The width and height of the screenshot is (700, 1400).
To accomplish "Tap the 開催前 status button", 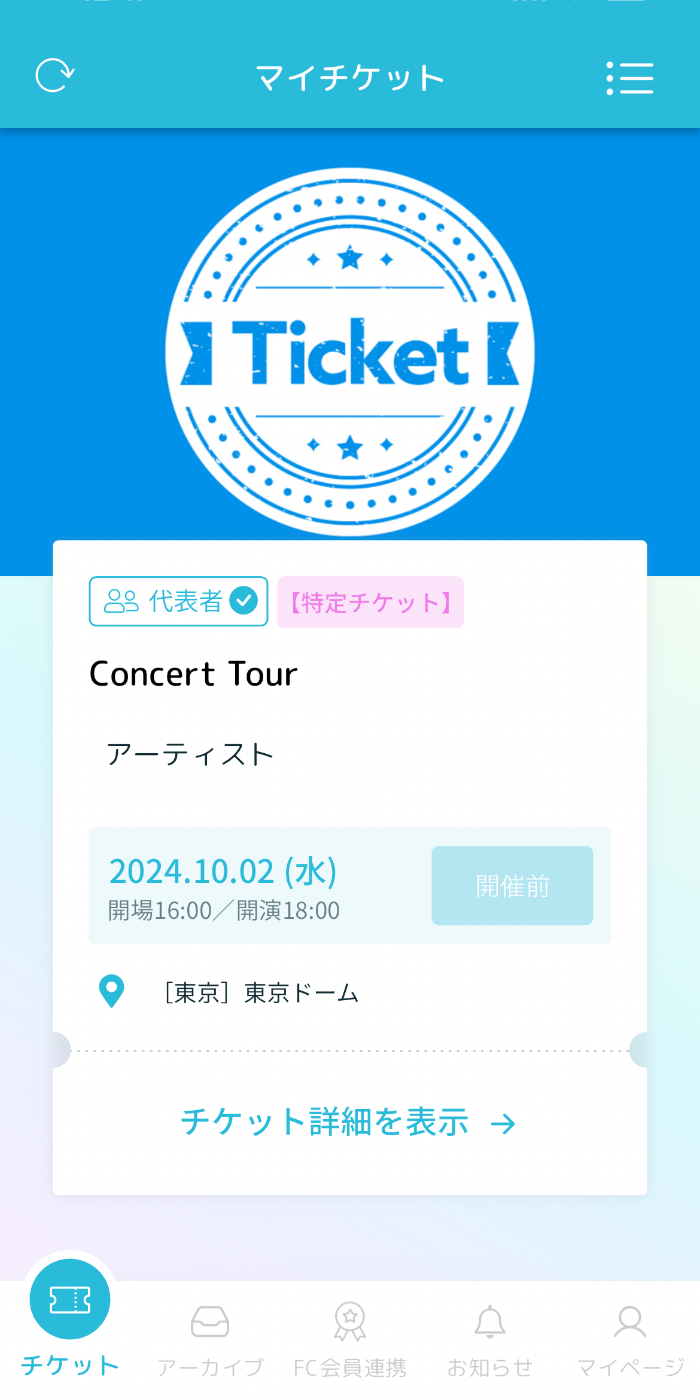I will point(512,886).
